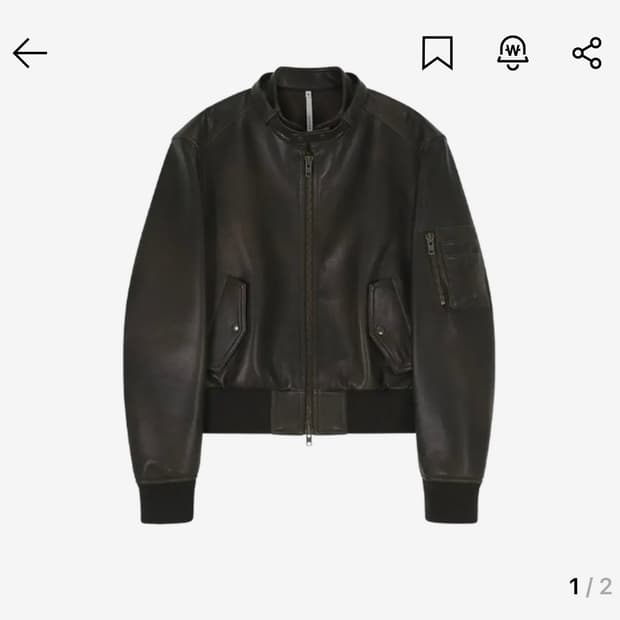Set a price alert with the bell
Viewport: 620px width, 620px height.
coord(513,53)
